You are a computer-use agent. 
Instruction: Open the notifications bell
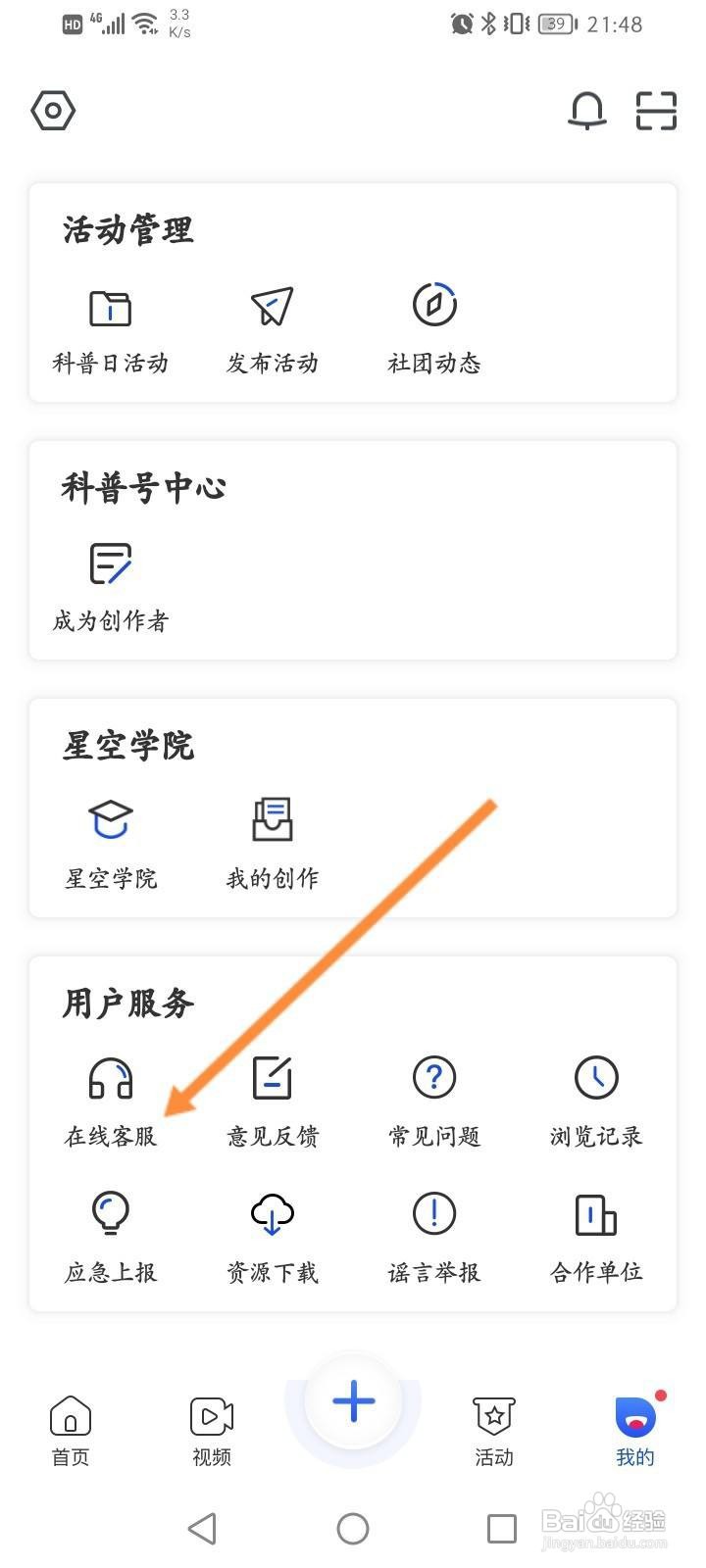point(587,111)
